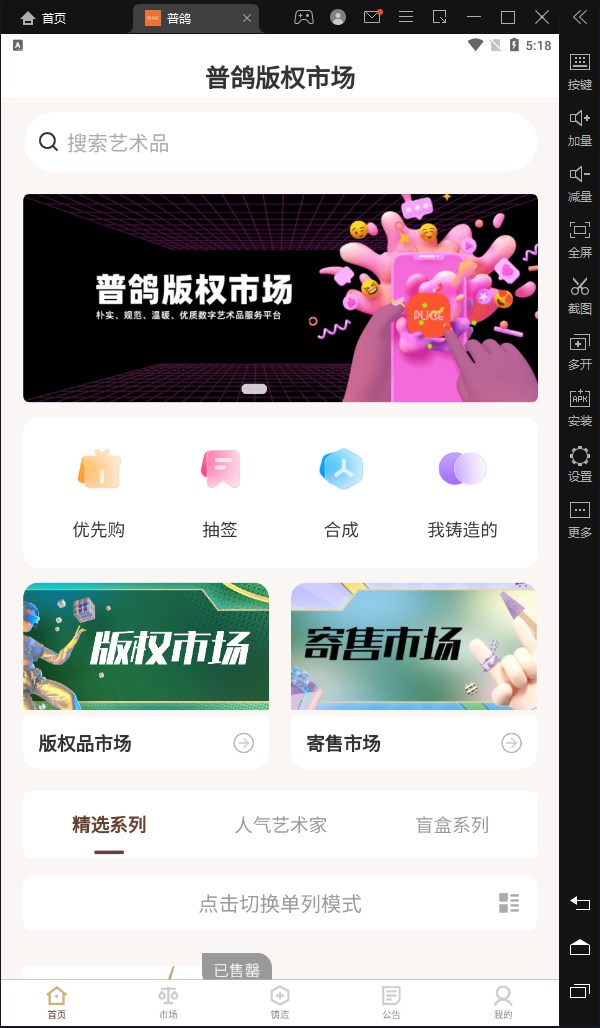Switch to the 人气艺术家 tab
The width and height of the screenshot is (600, 1028).
pyautogui.click(x=280, y=825)
